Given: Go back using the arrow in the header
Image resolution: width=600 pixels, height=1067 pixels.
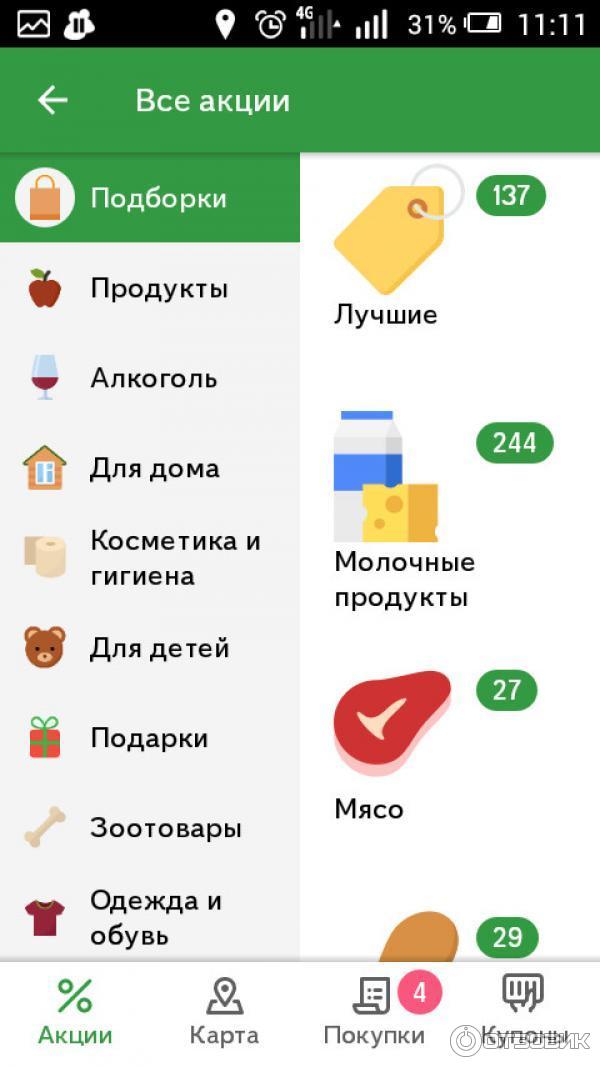Looking at the screenshot, I should point(52,100).
